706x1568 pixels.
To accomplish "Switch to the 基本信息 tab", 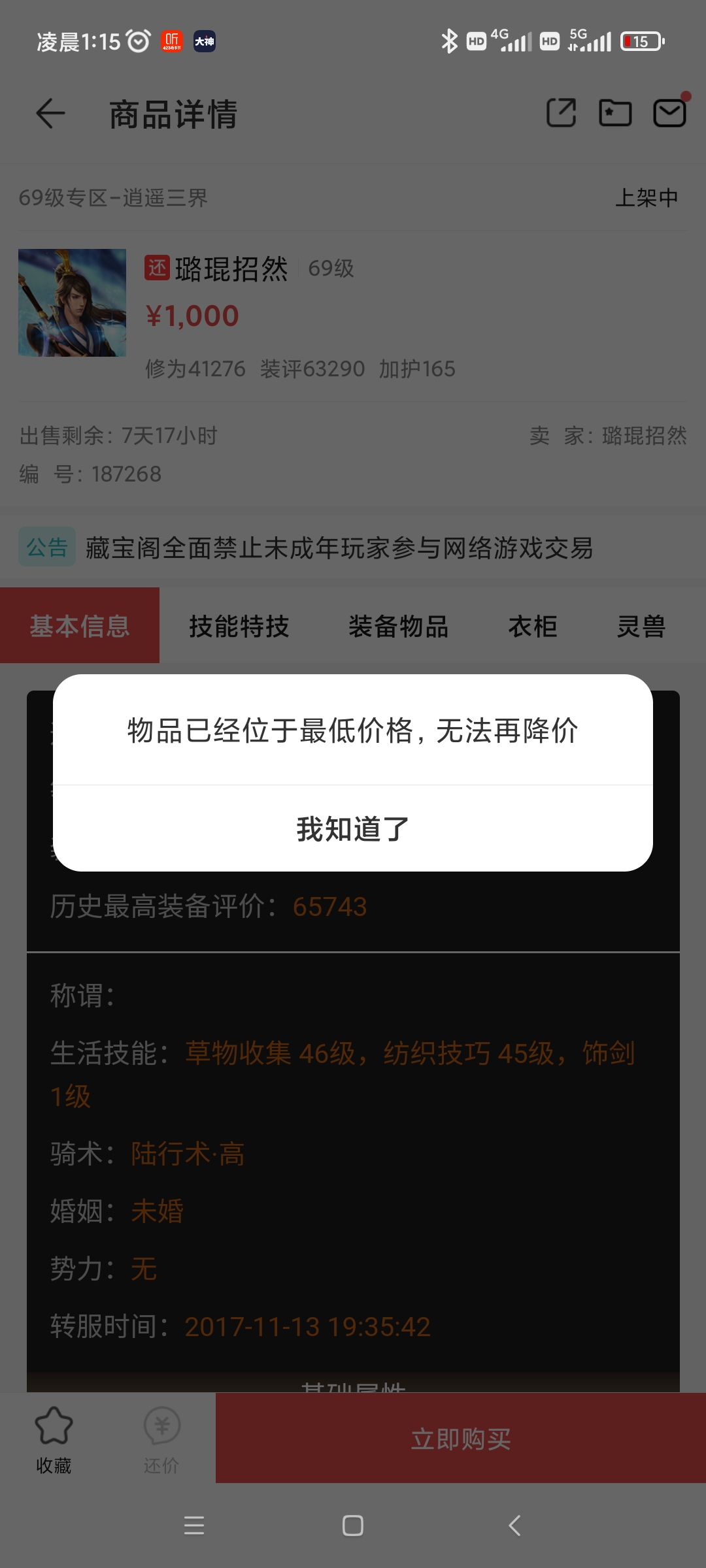I will pyautogui.click(x=80, y=626).
